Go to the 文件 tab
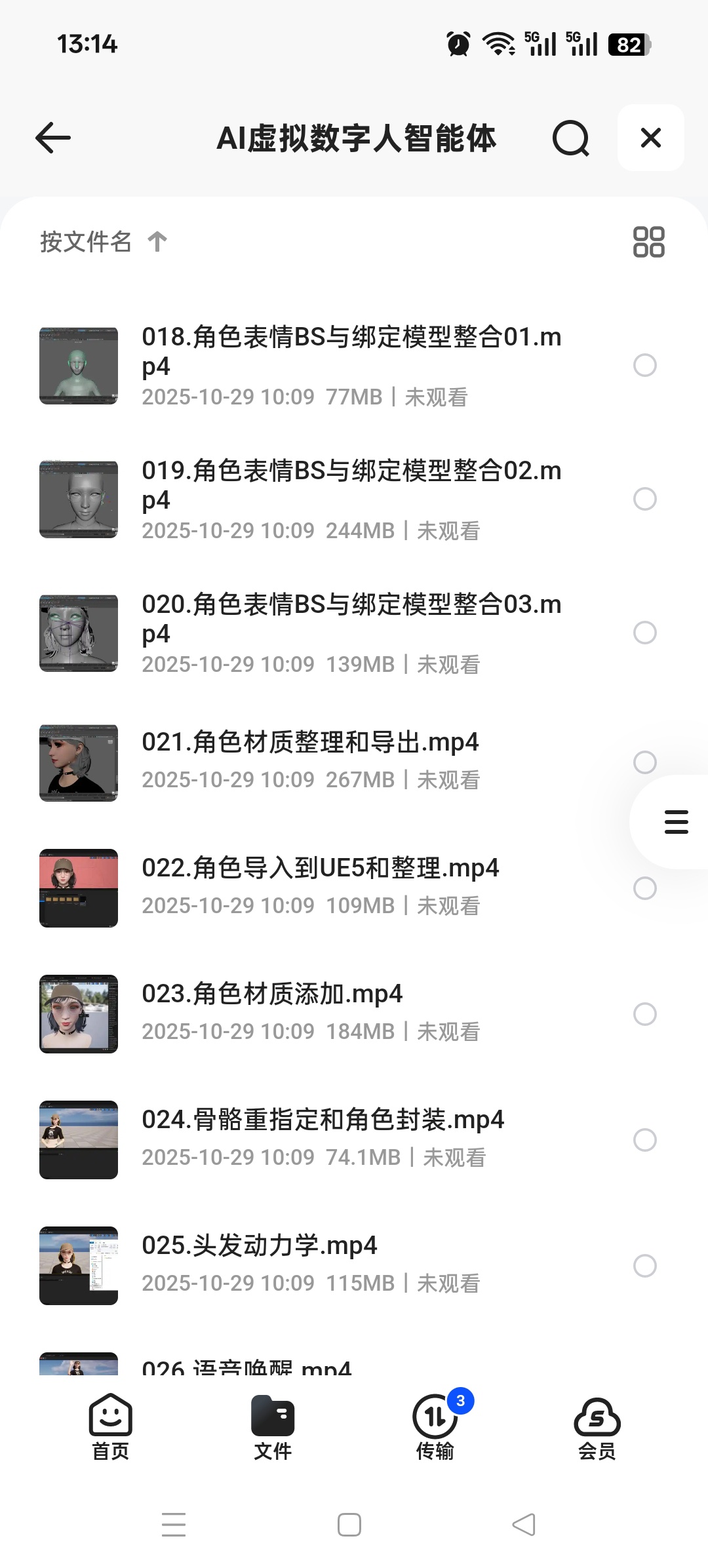This screenshot has width=708, height=1568. pyautogui.click(x=273, y=1427)
